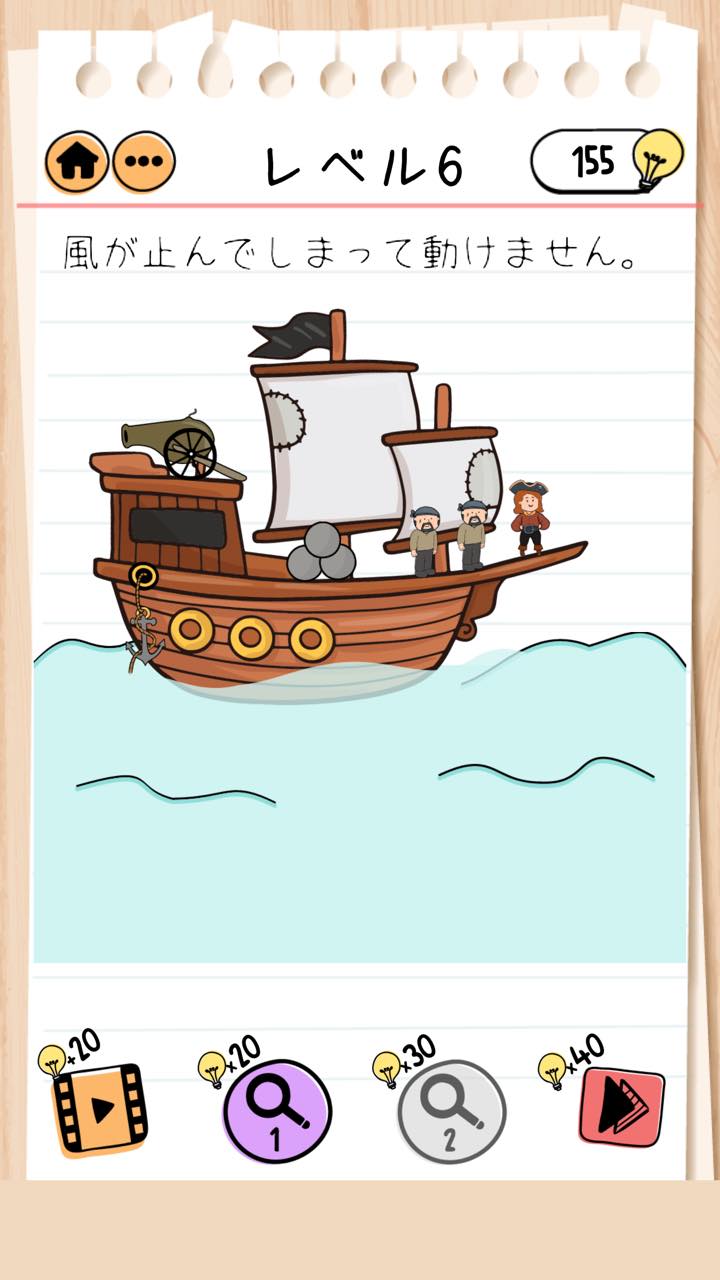Skip level with the red forward button
Screen dimensions: 720x1280
point(622,1107)
